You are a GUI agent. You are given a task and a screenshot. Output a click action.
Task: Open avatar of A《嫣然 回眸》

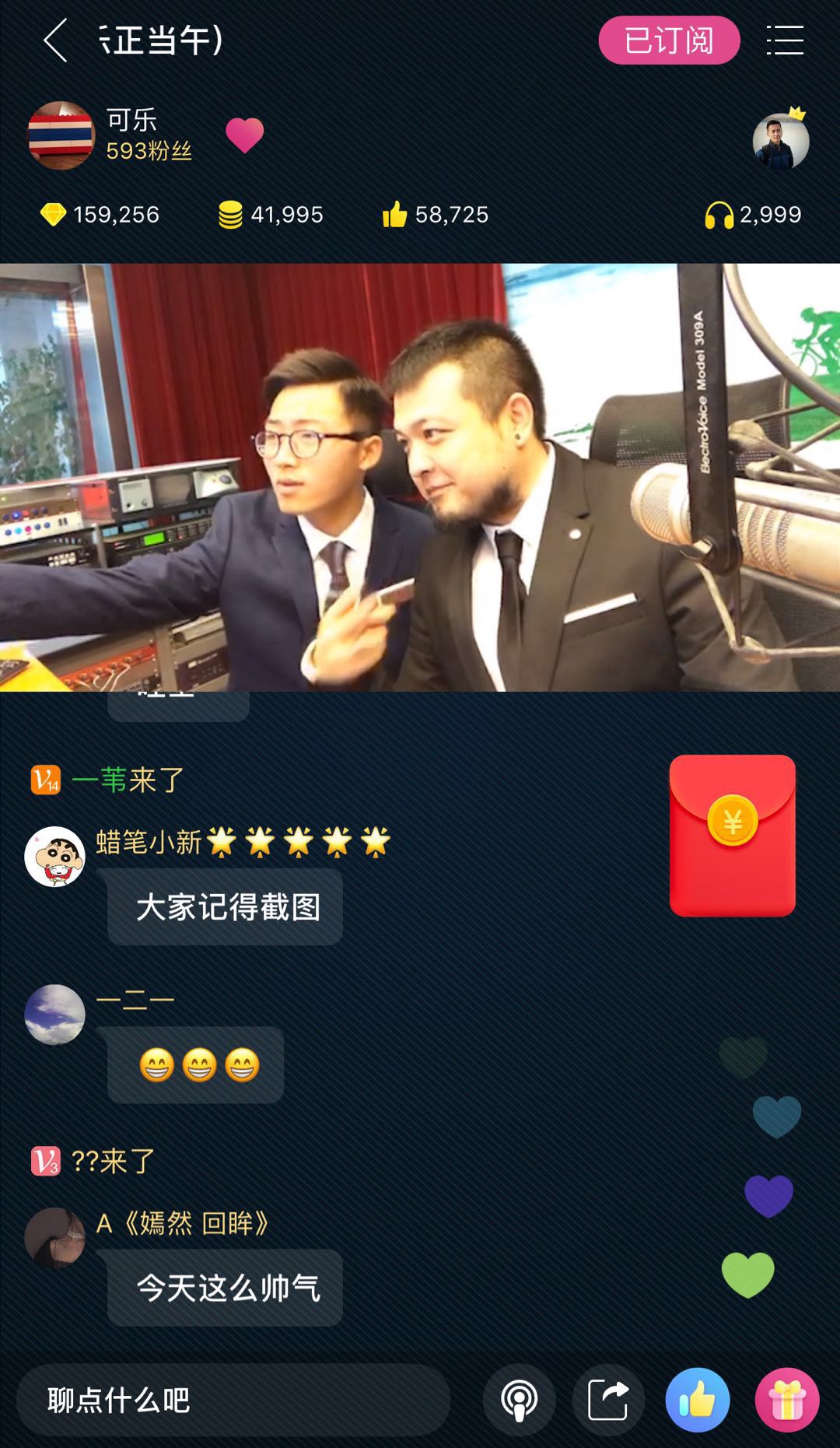point(54,1238)
